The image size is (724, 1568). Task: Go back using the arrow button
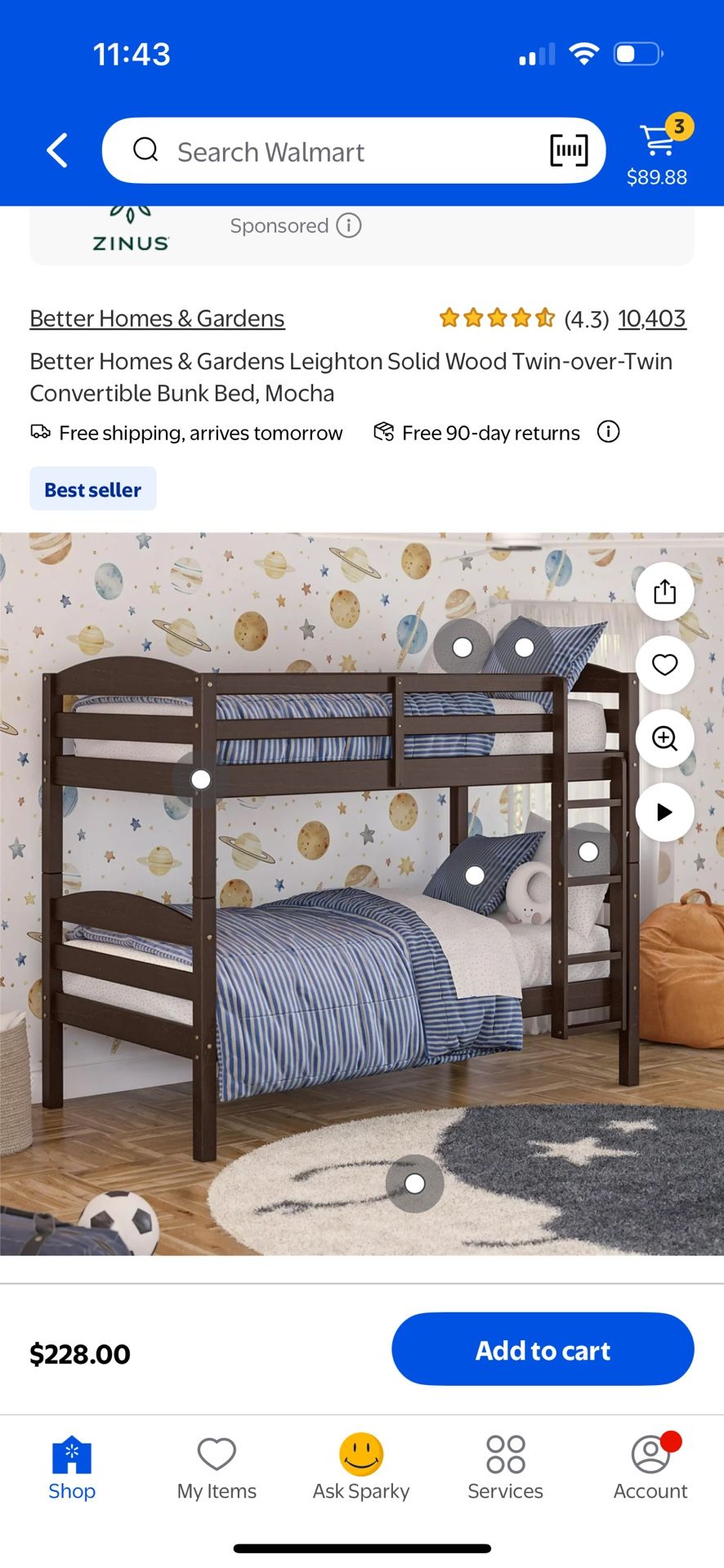[56, 150]
